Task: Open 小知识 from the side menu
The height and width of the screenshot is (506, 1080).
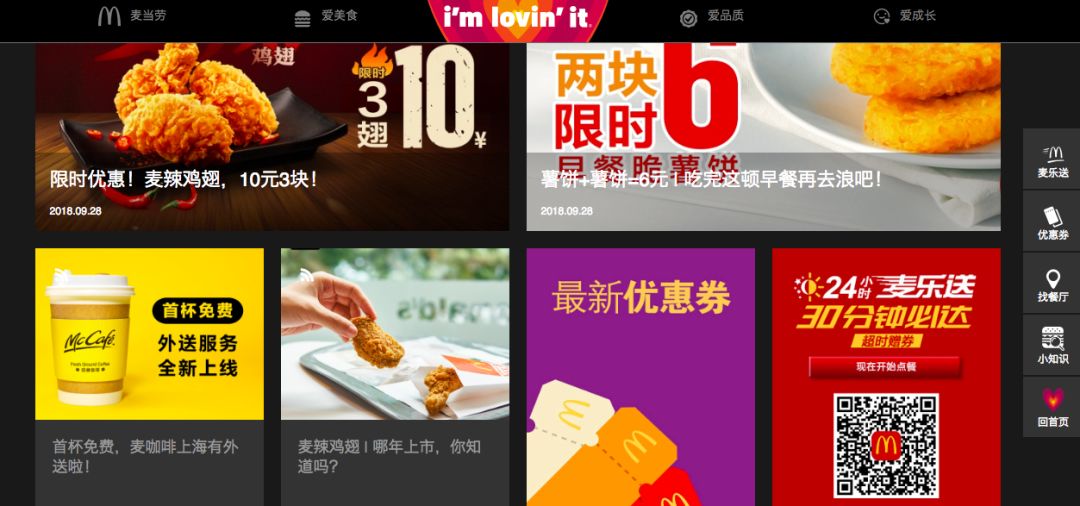Action: coord(1052,346)
